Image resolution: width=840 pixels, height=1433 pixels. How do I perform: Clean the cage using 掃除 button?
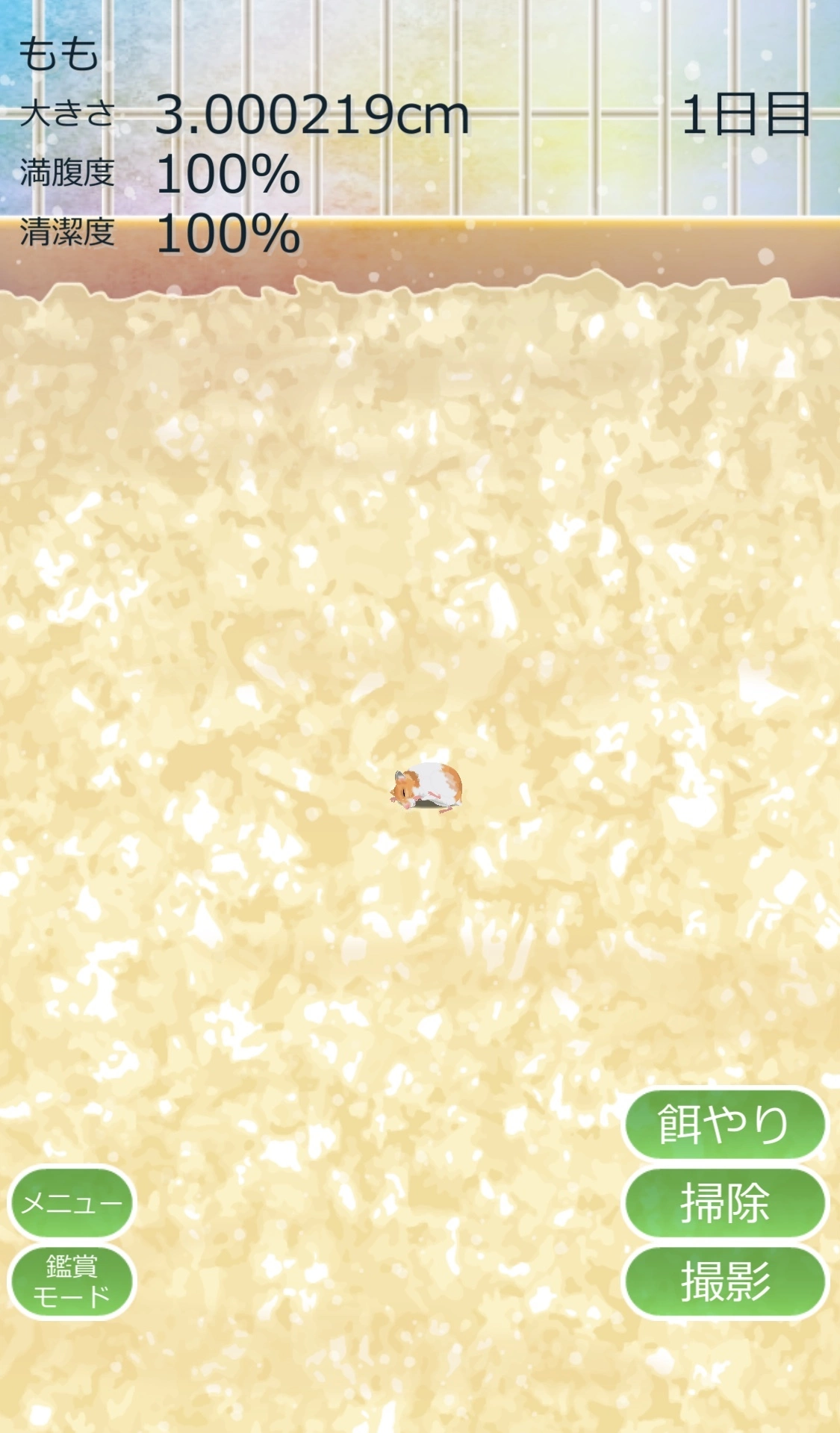coord(724,1203)
